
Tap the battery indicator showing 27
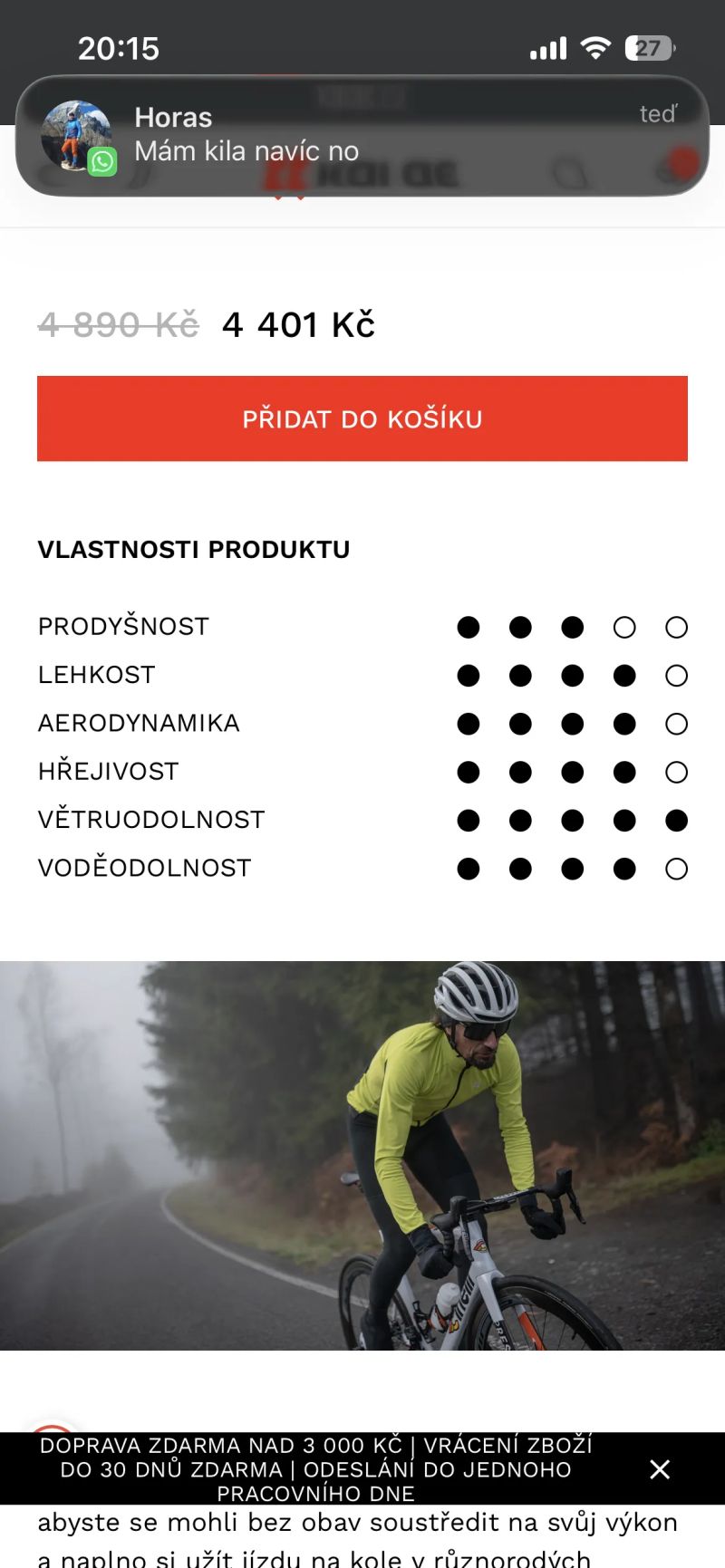click(x=651, y=48)
